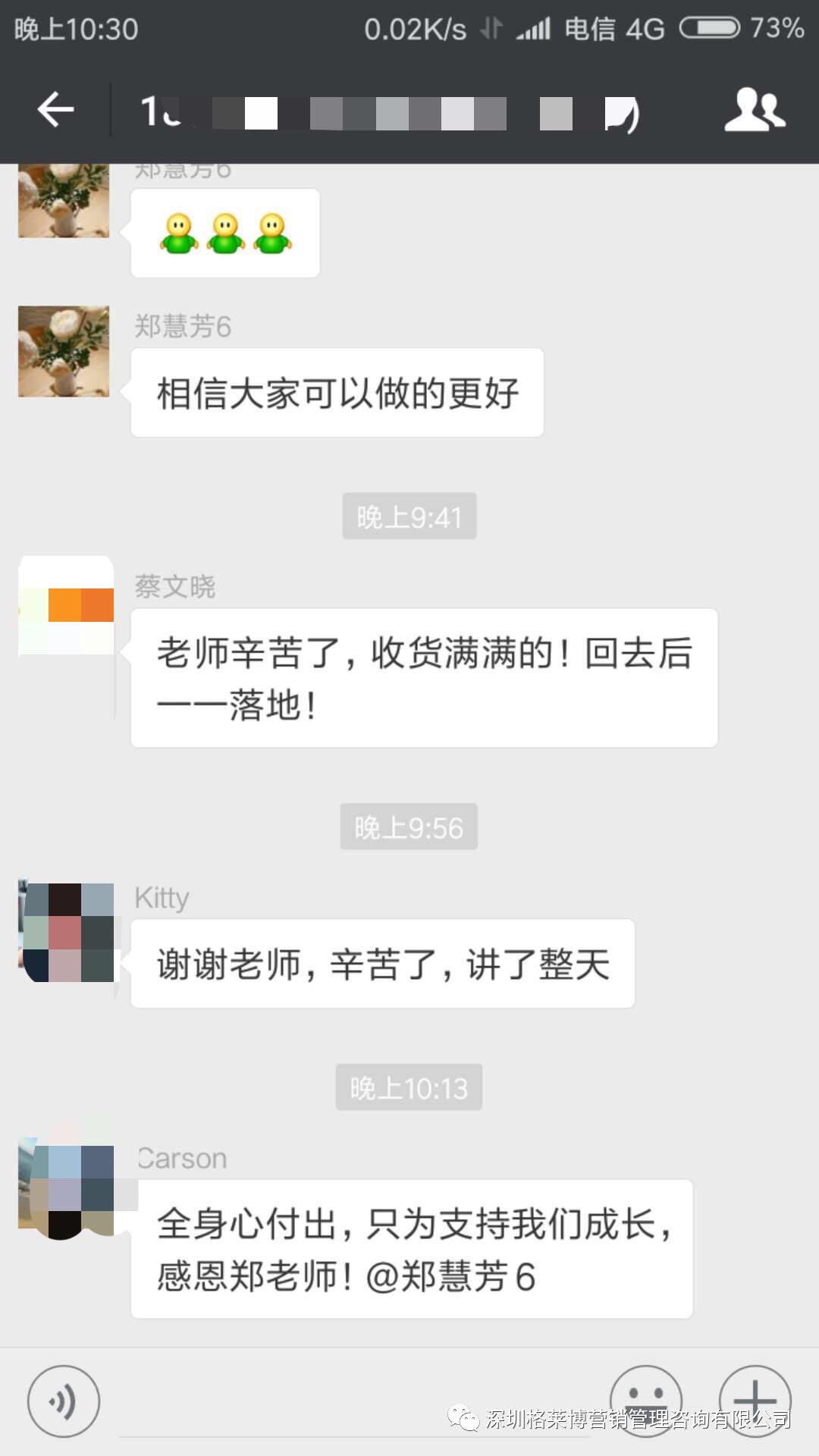Open 郑慧芳6's avatar beside 相信大家可以做的更好

[x=64, y=351]
